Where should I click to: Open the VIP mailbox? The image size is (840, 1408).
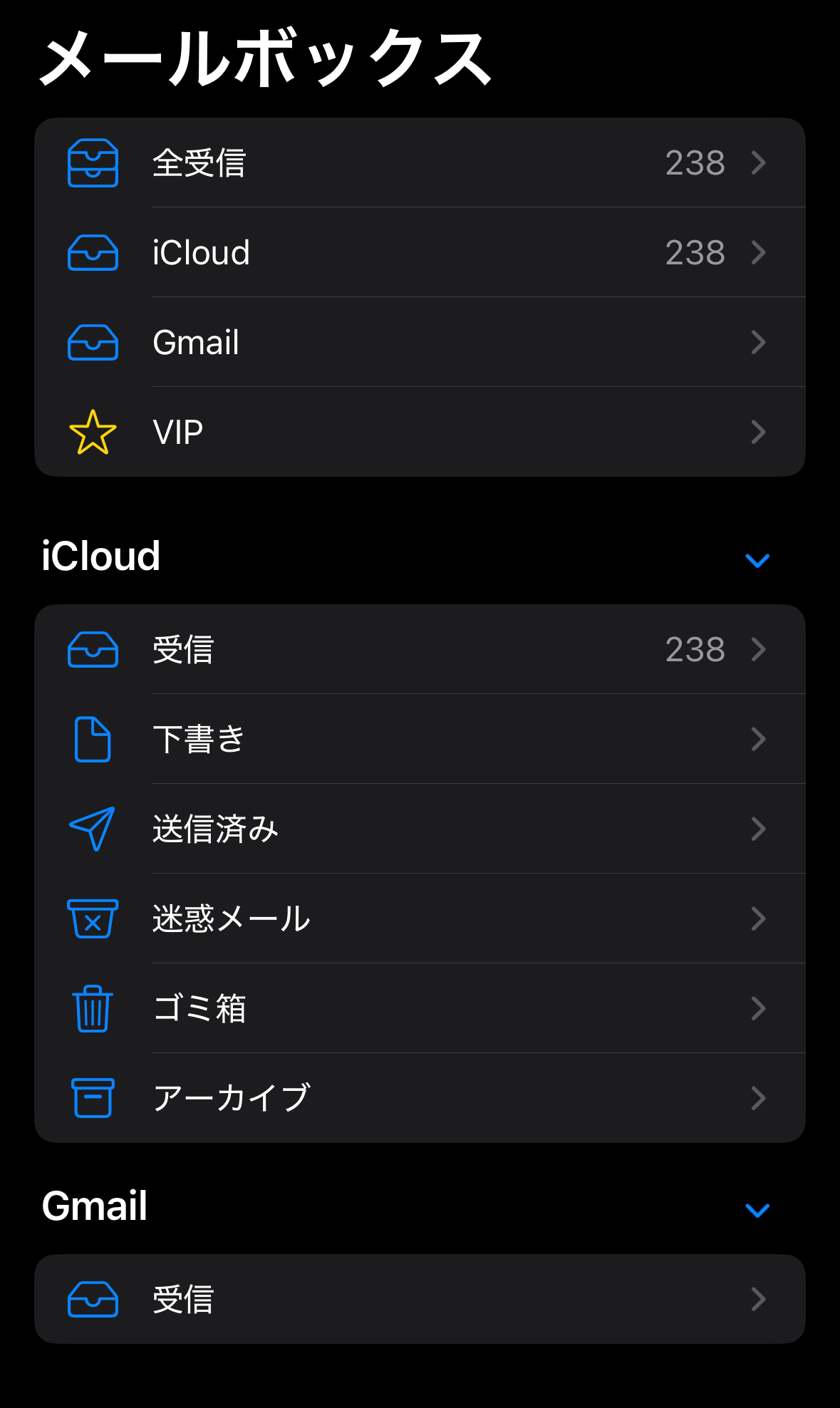420,432
